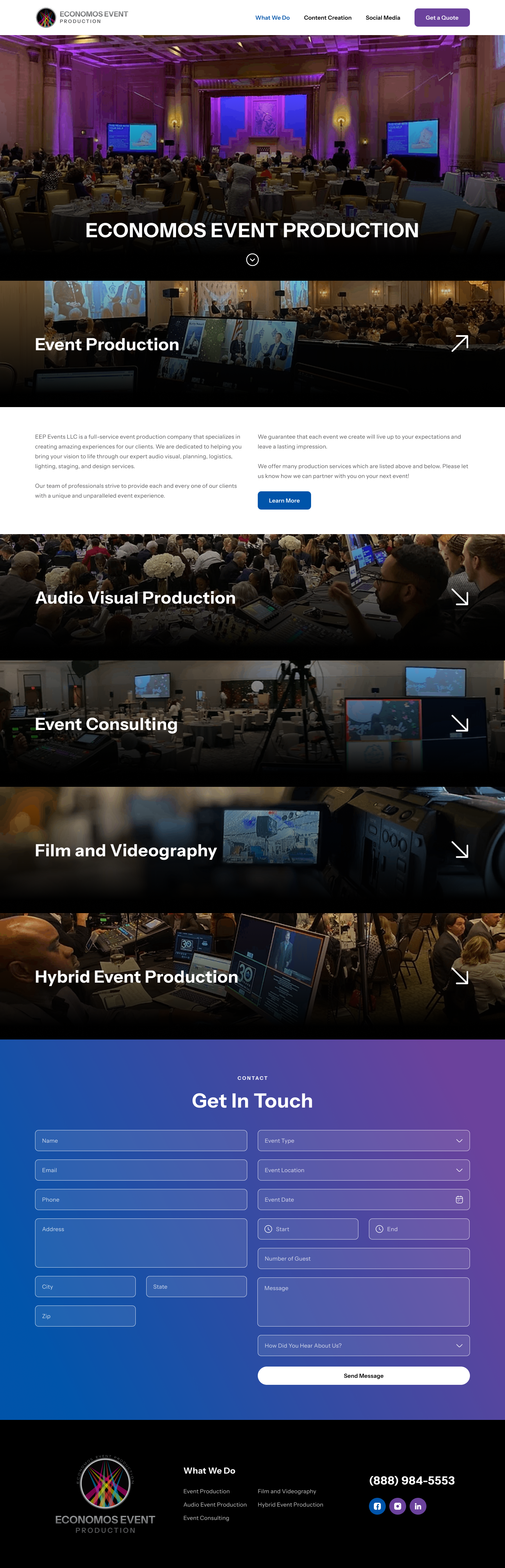Tap the Send Message button
505x1568 pixels.
363,1376
